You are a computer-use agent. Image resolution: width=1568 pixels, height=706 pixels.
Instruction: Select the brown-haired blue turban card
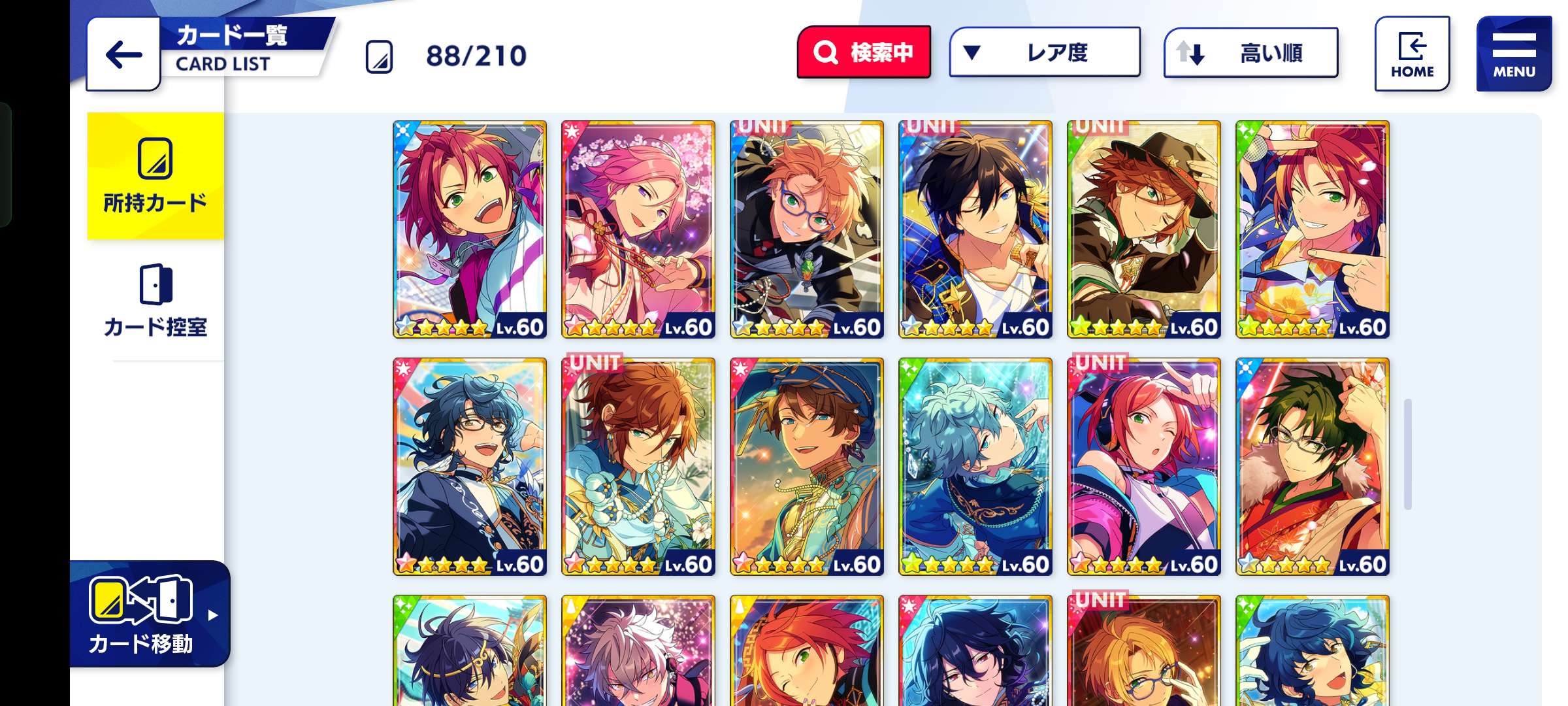coord(807,466)
